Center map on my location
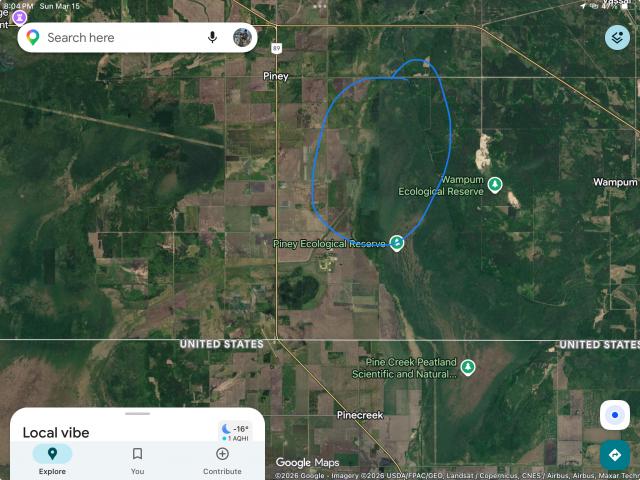 click(614, 415)
